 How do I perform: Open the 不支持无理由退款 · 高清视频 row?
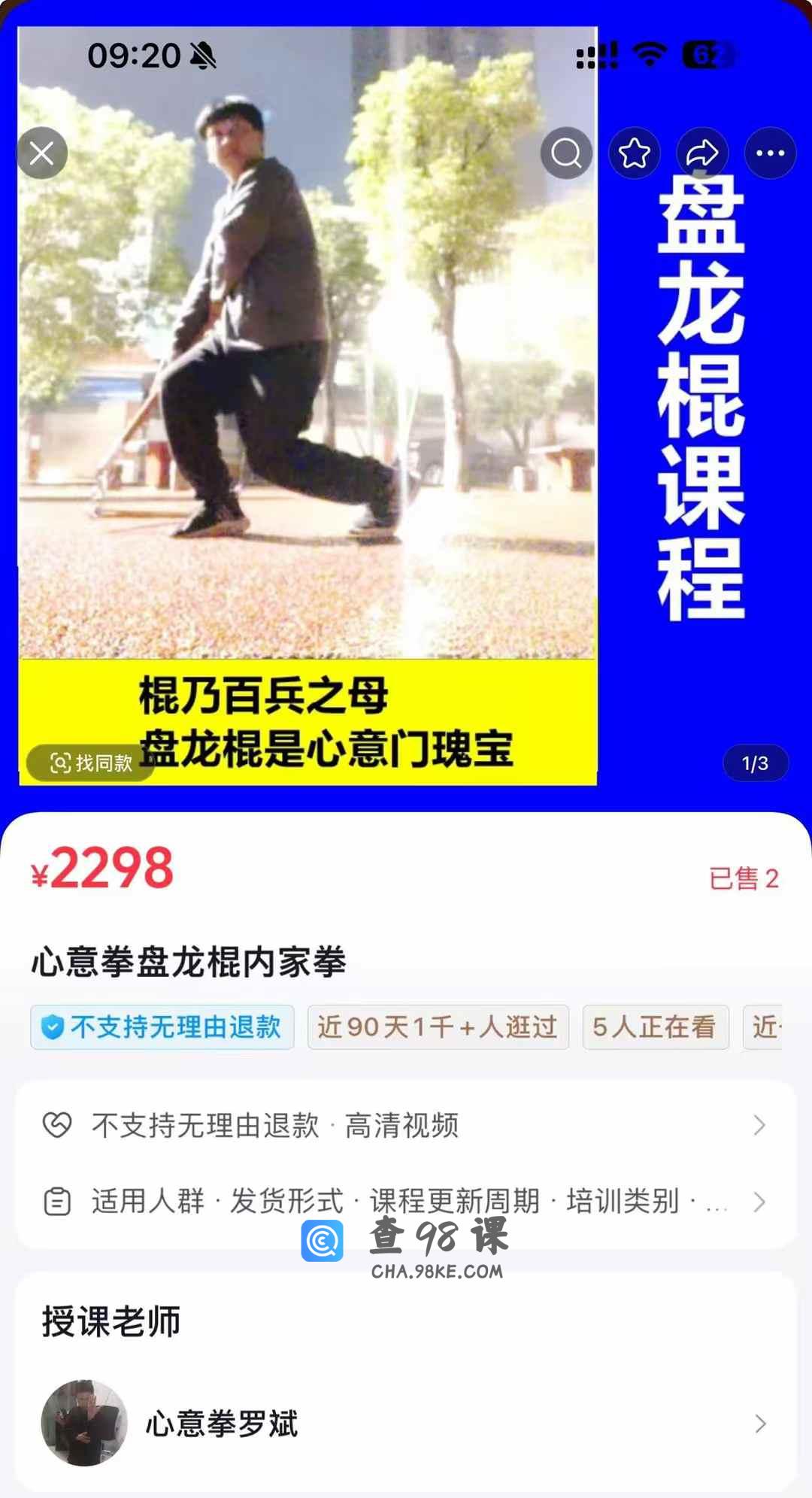tap(406, 1125)
